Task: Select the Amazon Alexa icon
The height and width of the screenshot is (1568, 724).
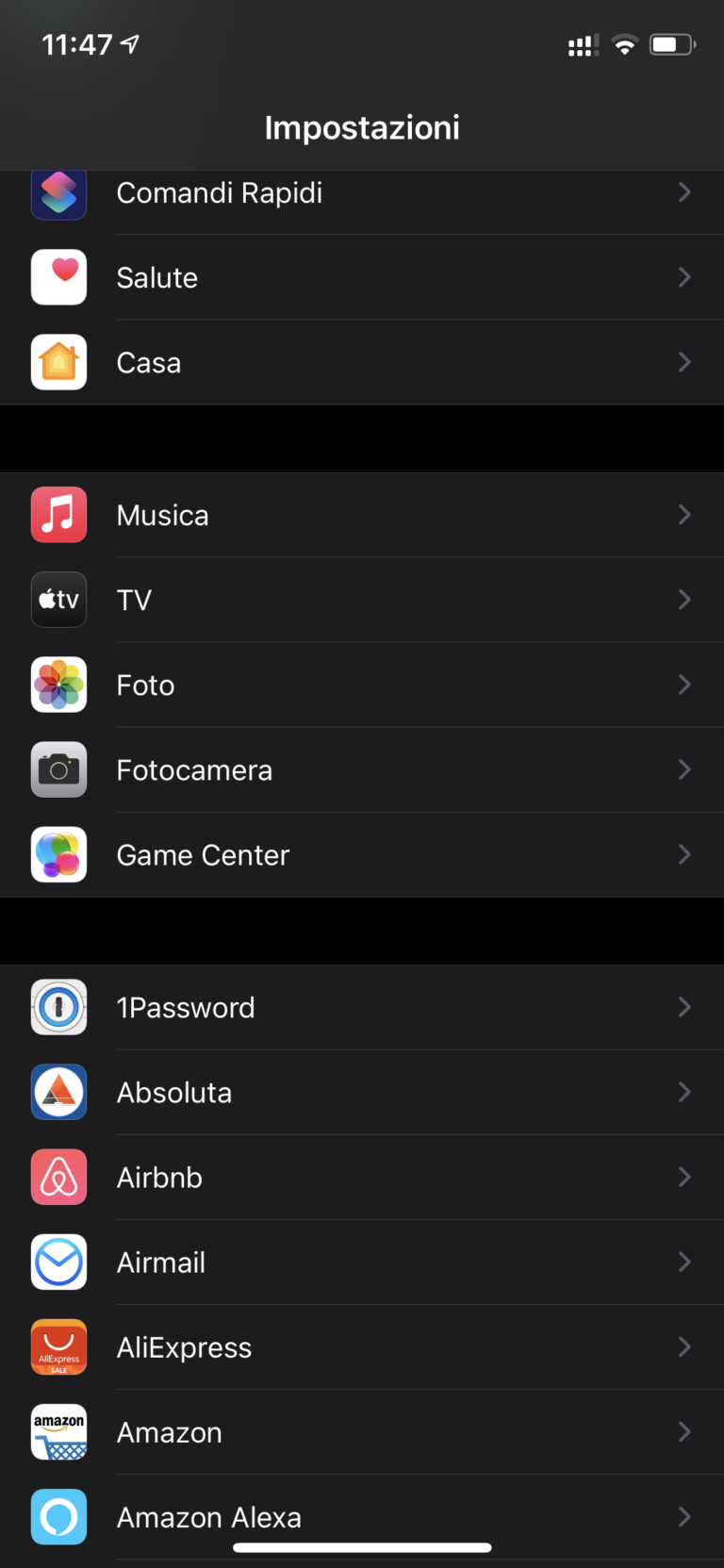Action: coord(58,1517)
